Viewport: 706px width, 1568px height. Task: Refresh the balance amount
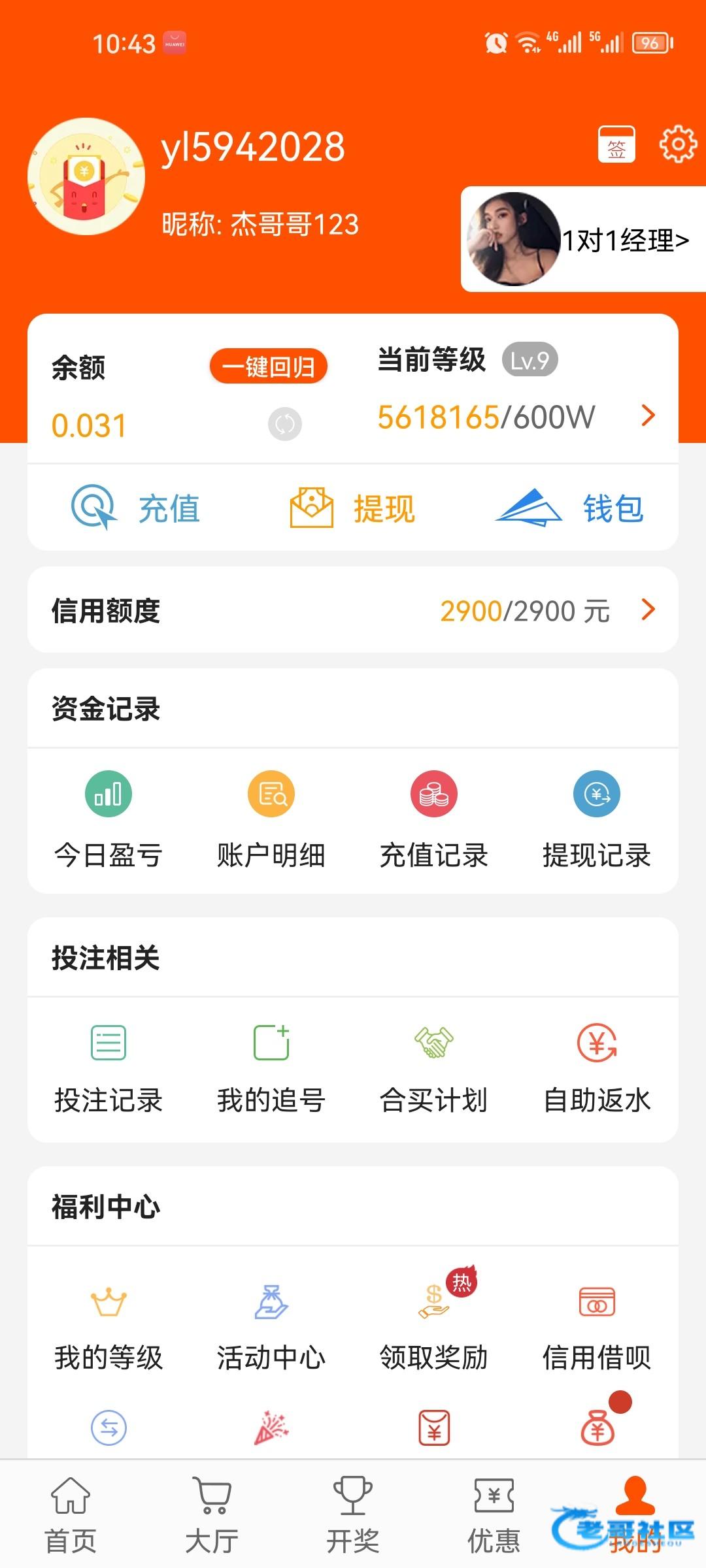[285, 424]
